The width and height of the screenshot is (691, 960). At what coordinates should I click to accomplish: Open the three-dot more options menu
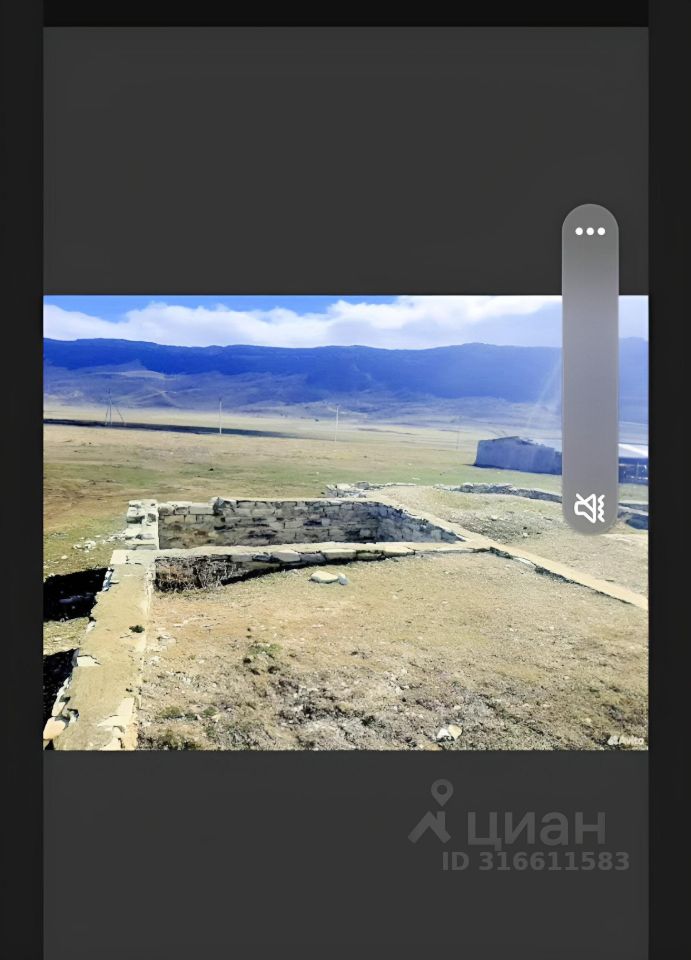[590, 231]
